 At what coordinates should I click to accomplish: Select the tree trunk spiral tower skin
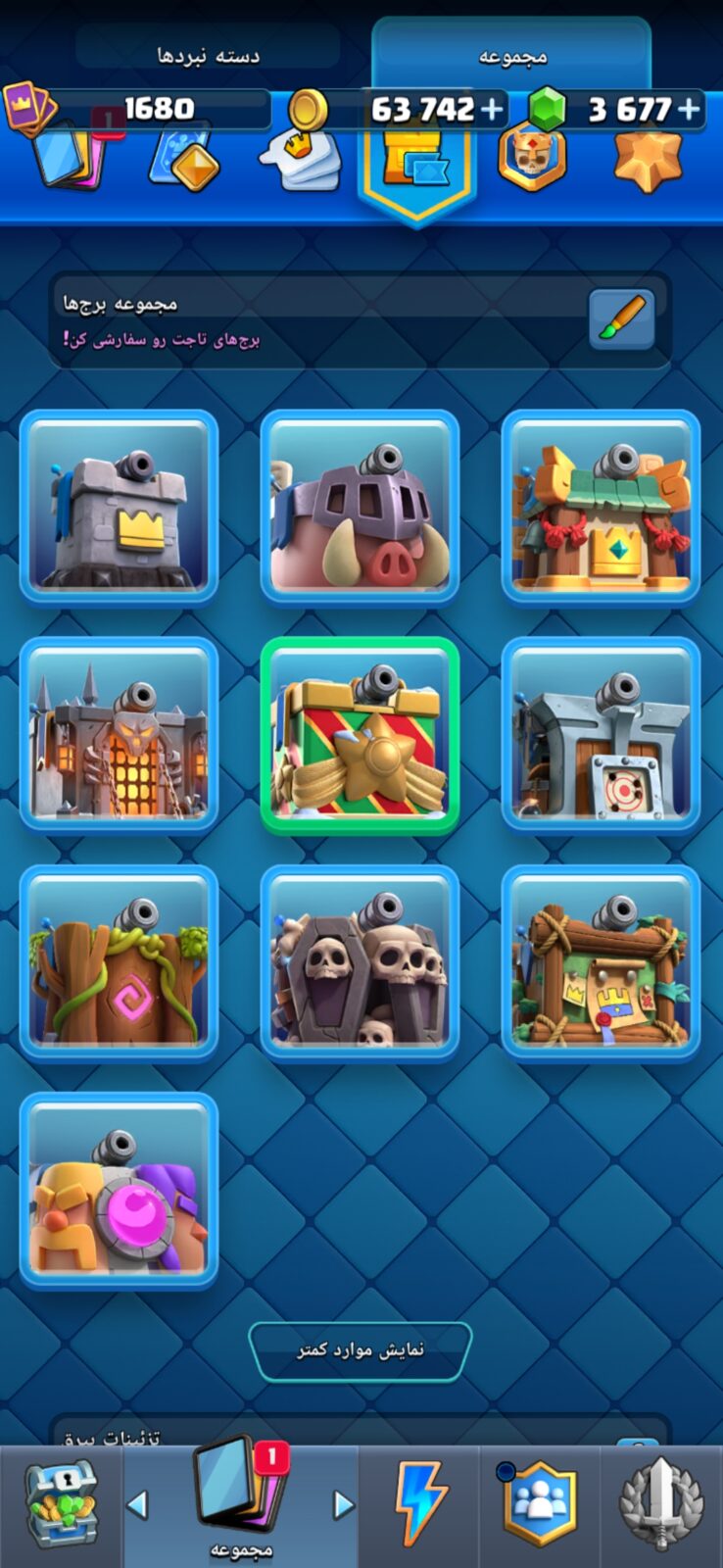pyautogui.click(x=119, y=960)
